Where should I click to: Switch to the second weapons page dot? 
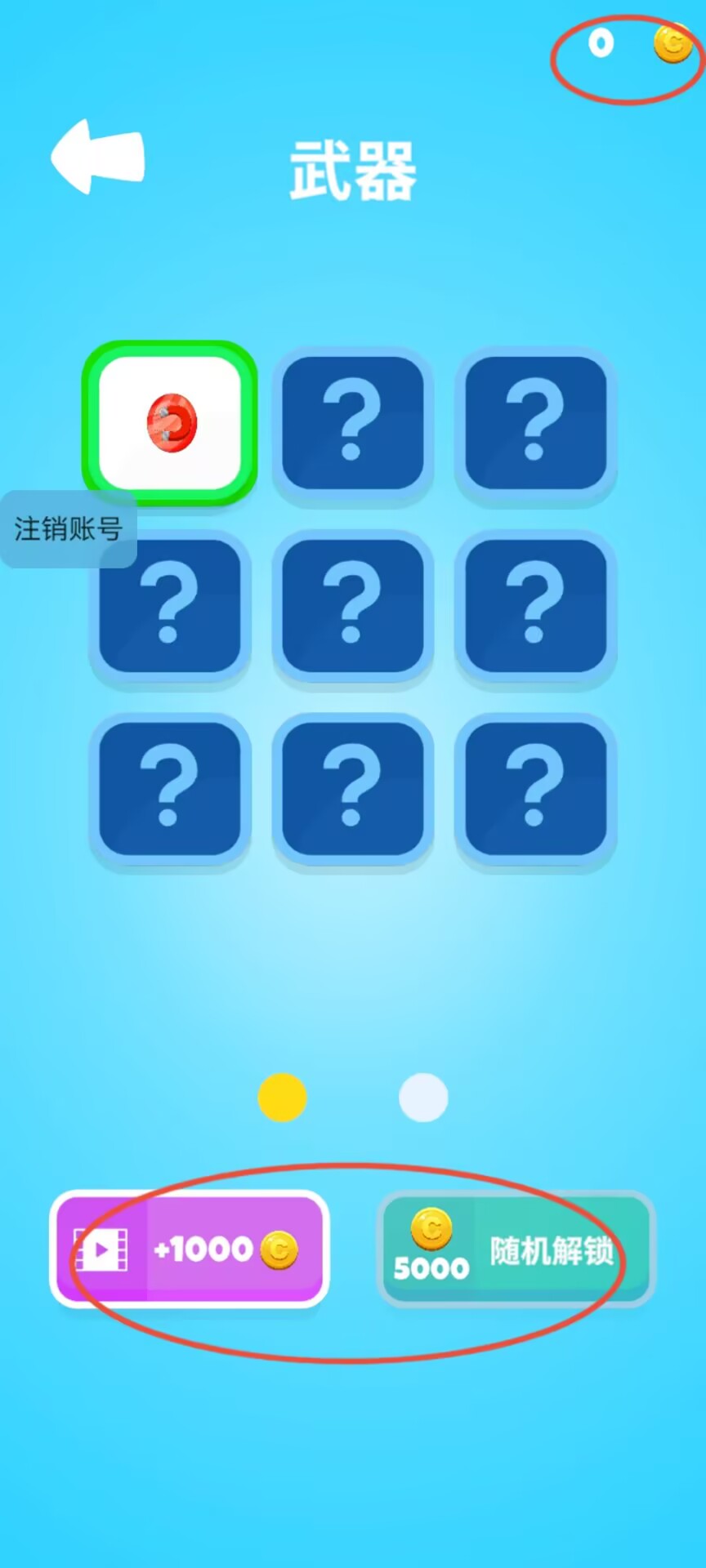[423, 1097]
